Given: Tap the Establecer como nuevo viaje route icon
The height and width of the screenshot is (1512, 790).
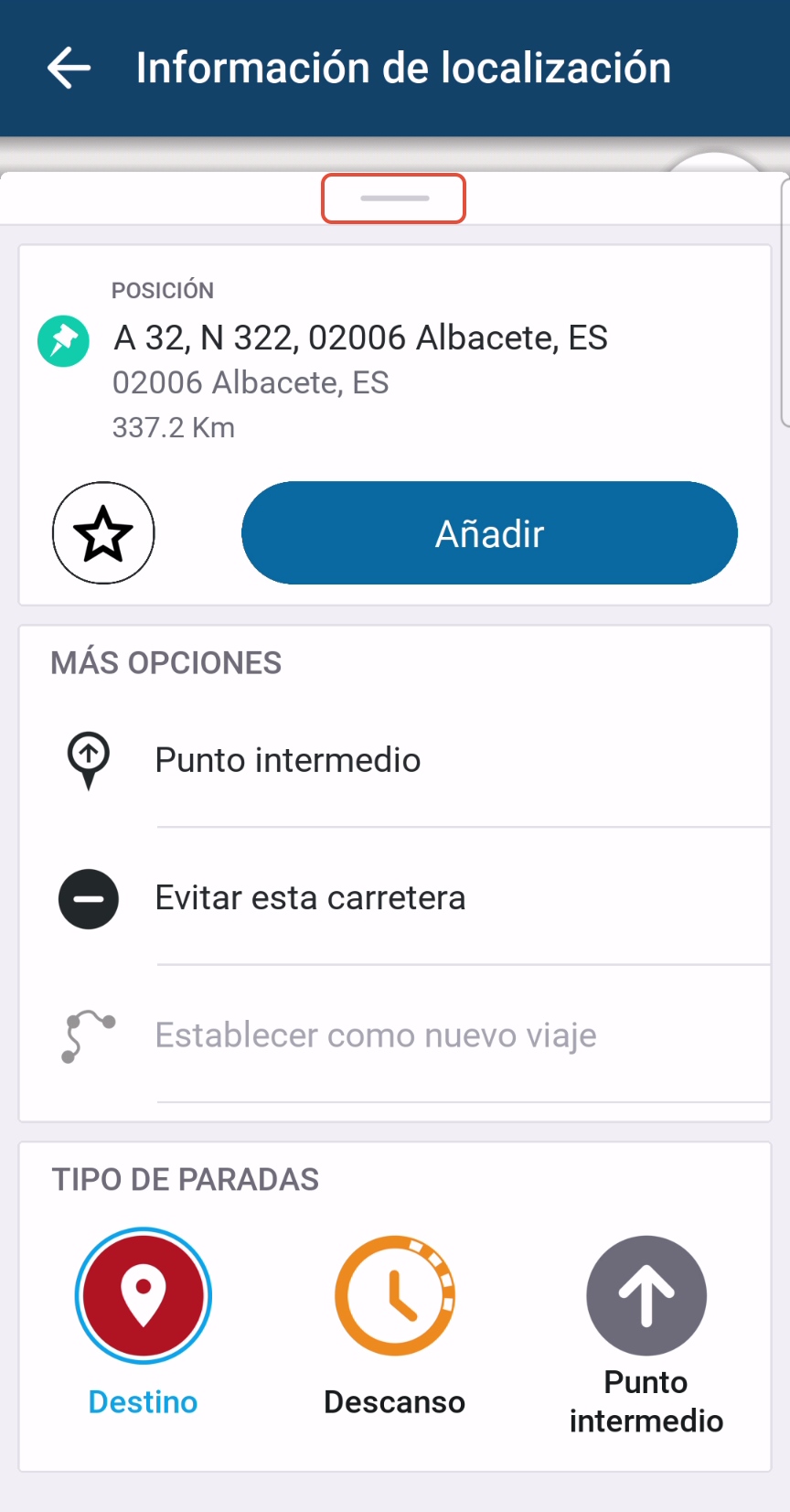Looking at the screenshot, I should [x=88, y=1035].
